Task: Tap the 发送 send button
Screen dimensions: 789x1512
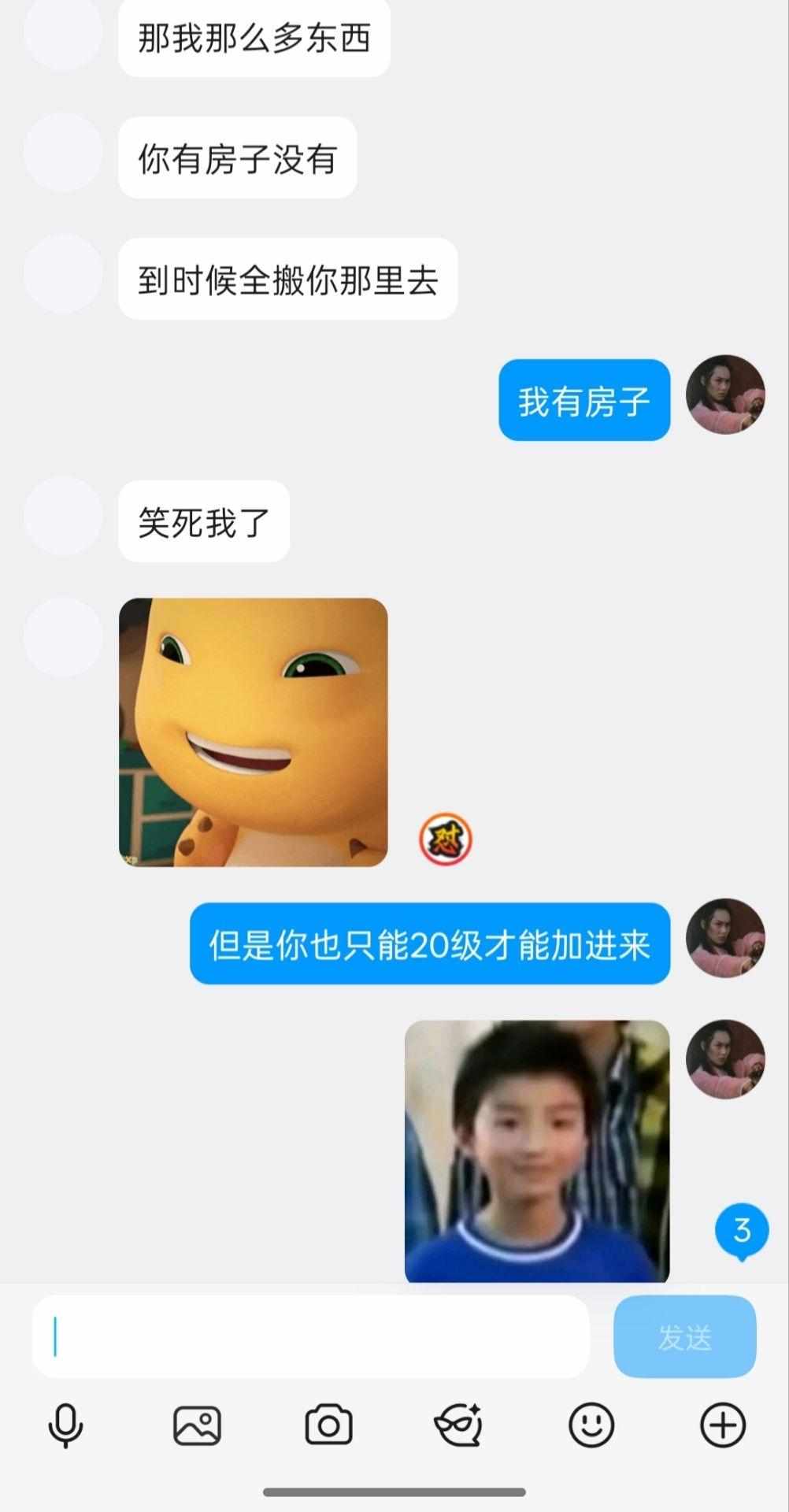Action: pos(684,1336)
